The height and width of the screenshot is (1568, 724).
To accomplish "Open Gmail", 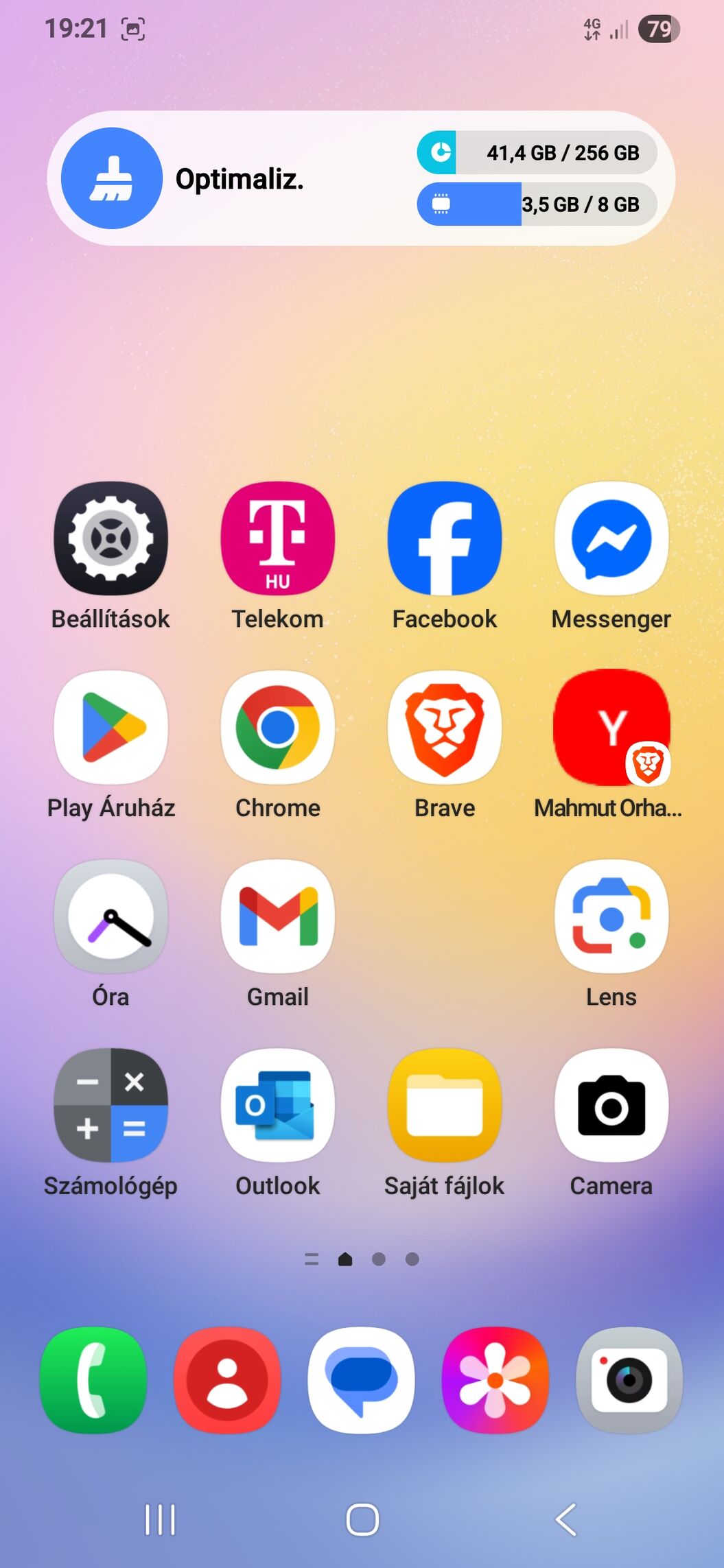I will 278,916.
